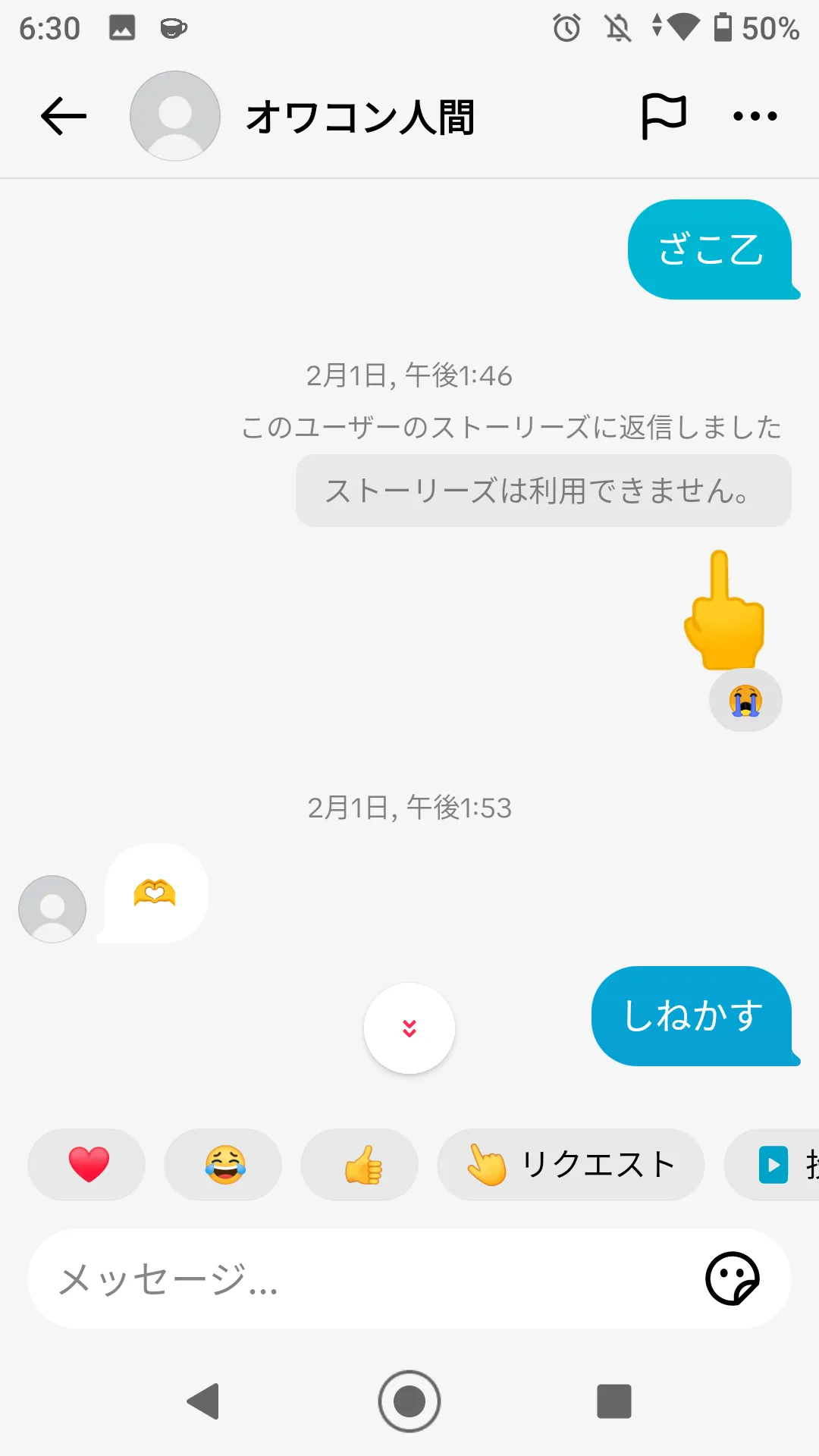Open the sticker picker
Screen dimensions: 819x1456
coord(732,1279)
